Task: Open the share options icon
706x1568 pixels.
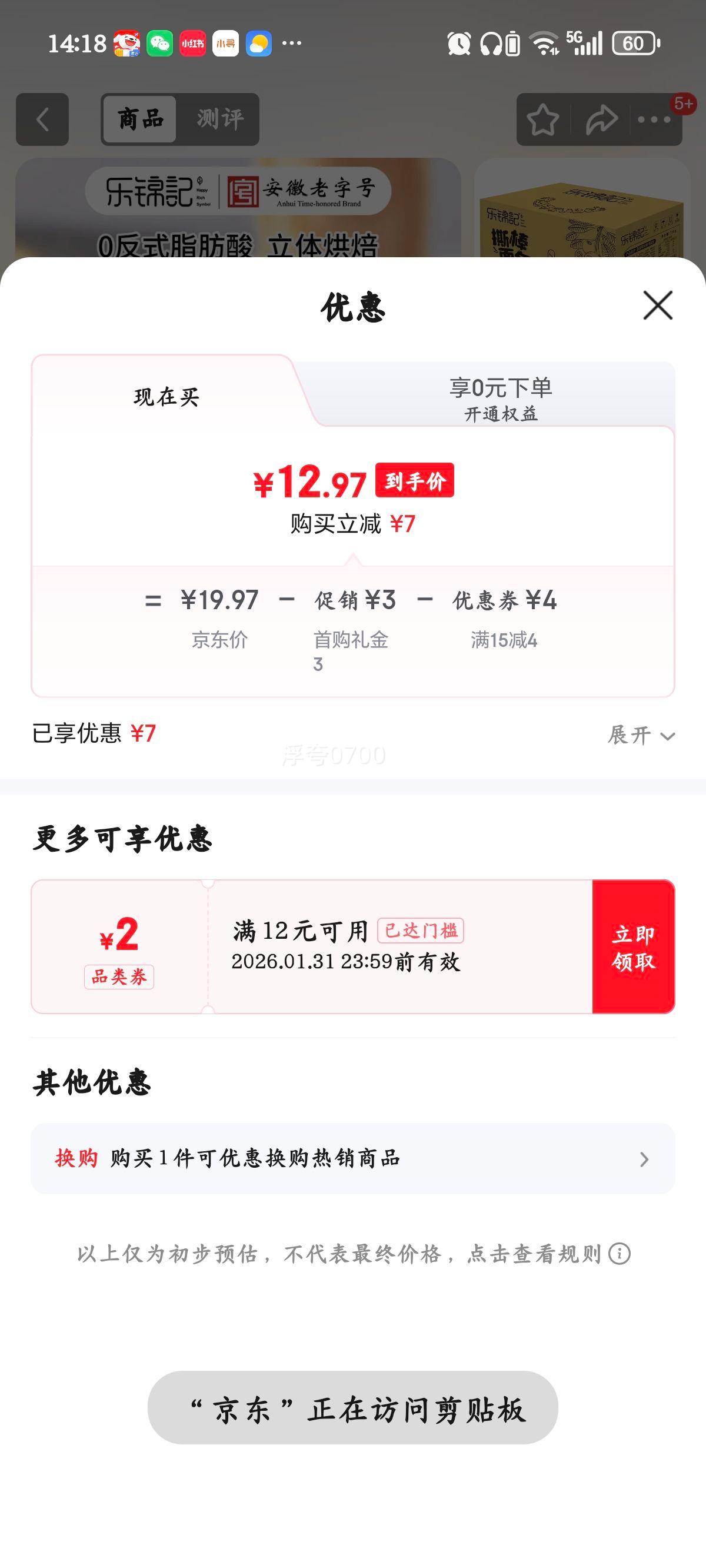Action: (x=601, y=121)
